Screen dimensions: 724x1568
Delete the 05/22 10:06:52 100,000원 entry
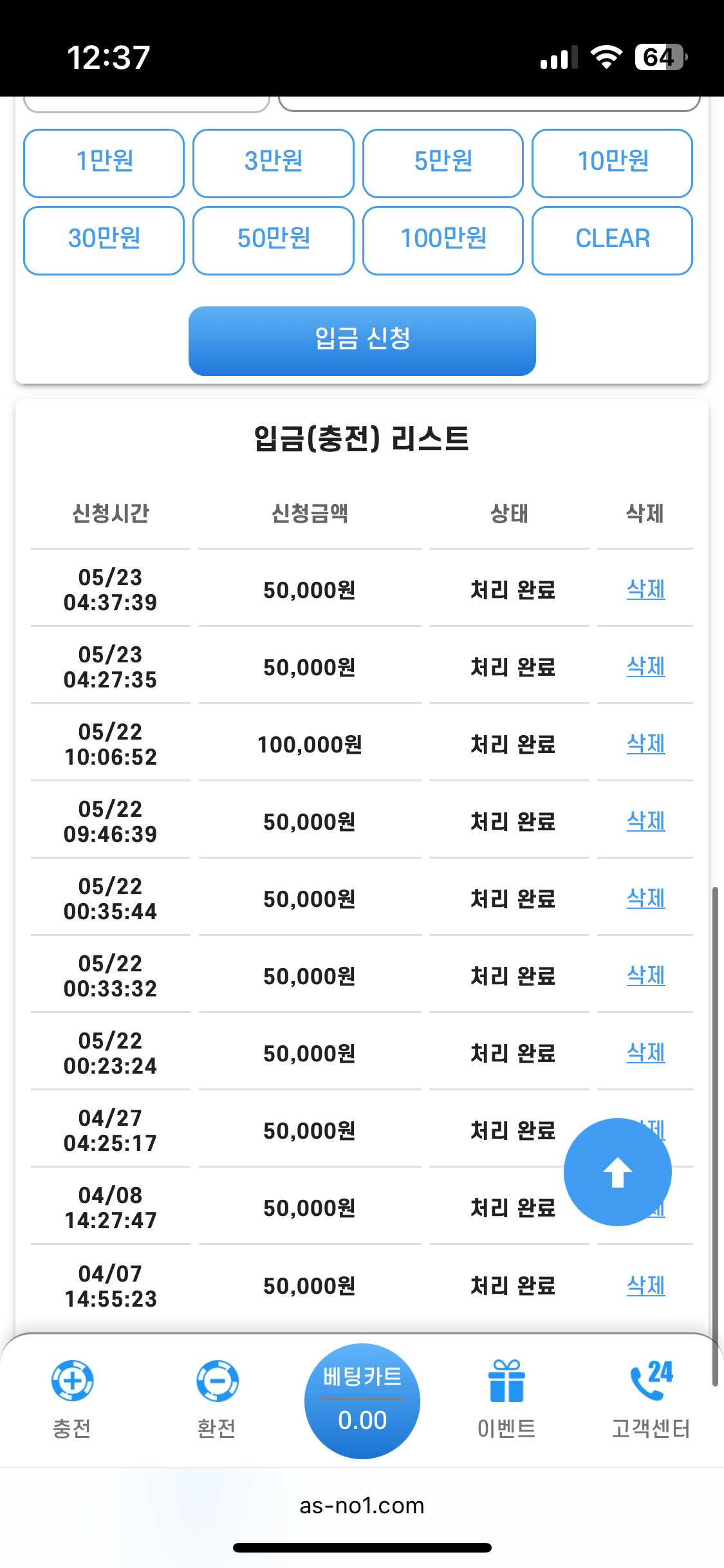[x=645, y=743]
